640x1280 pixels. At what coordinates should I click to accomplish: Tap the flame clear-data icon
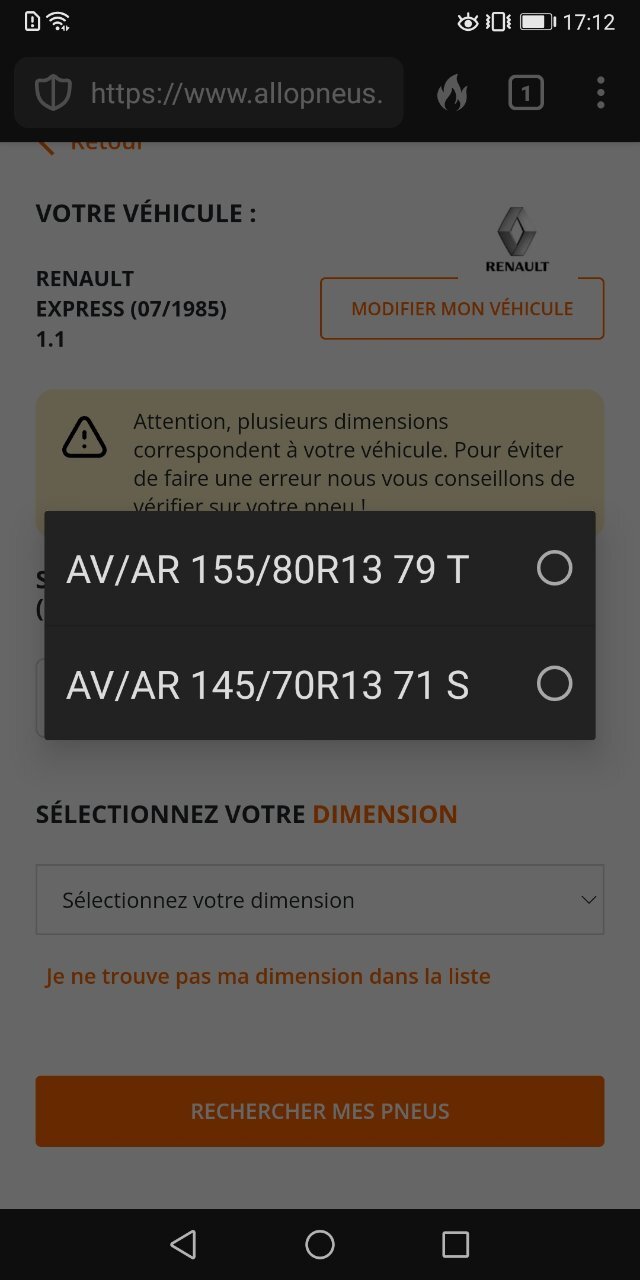click(452, 93)
